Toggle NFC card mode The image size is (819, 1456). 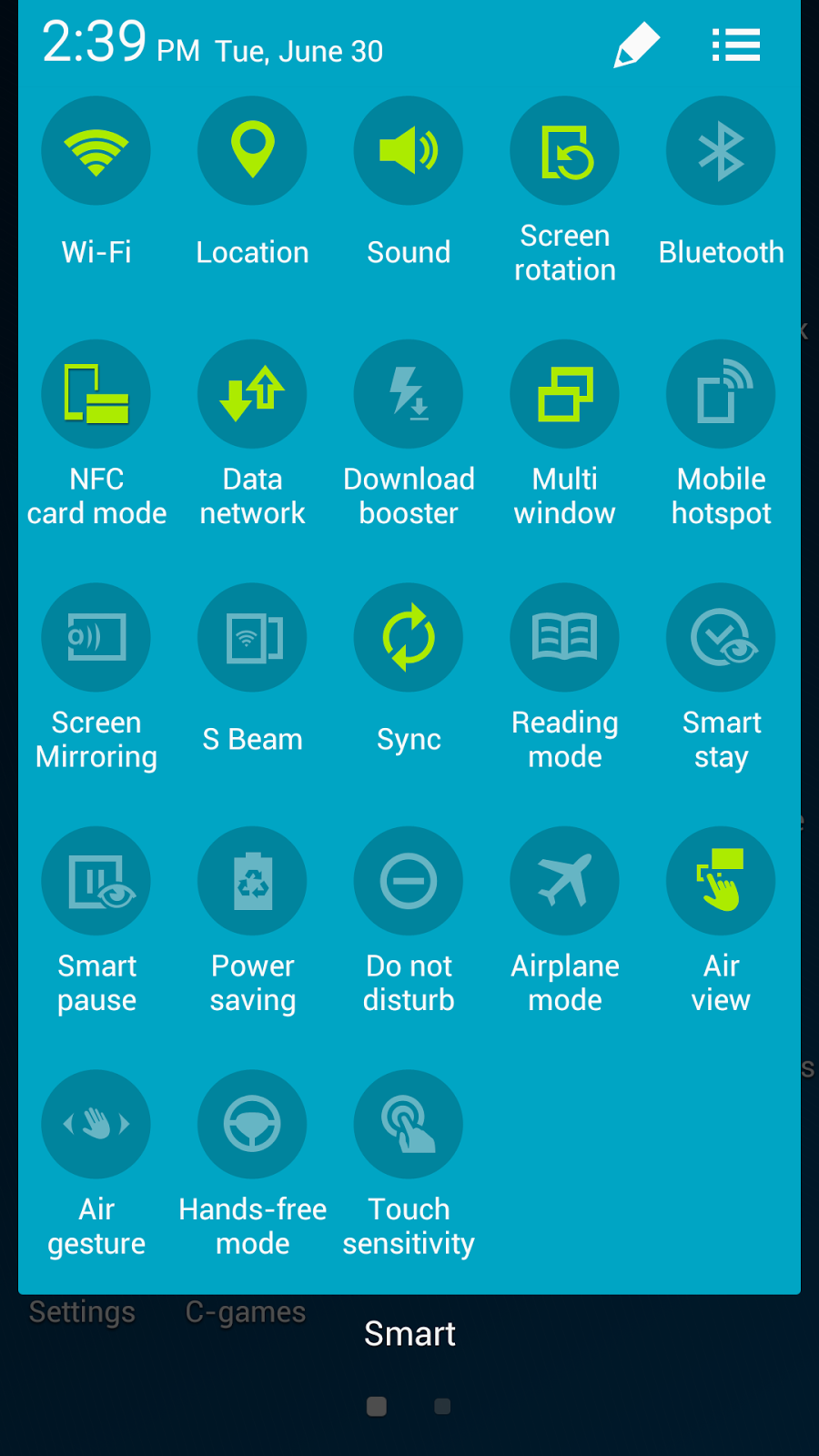click(96, 394)
